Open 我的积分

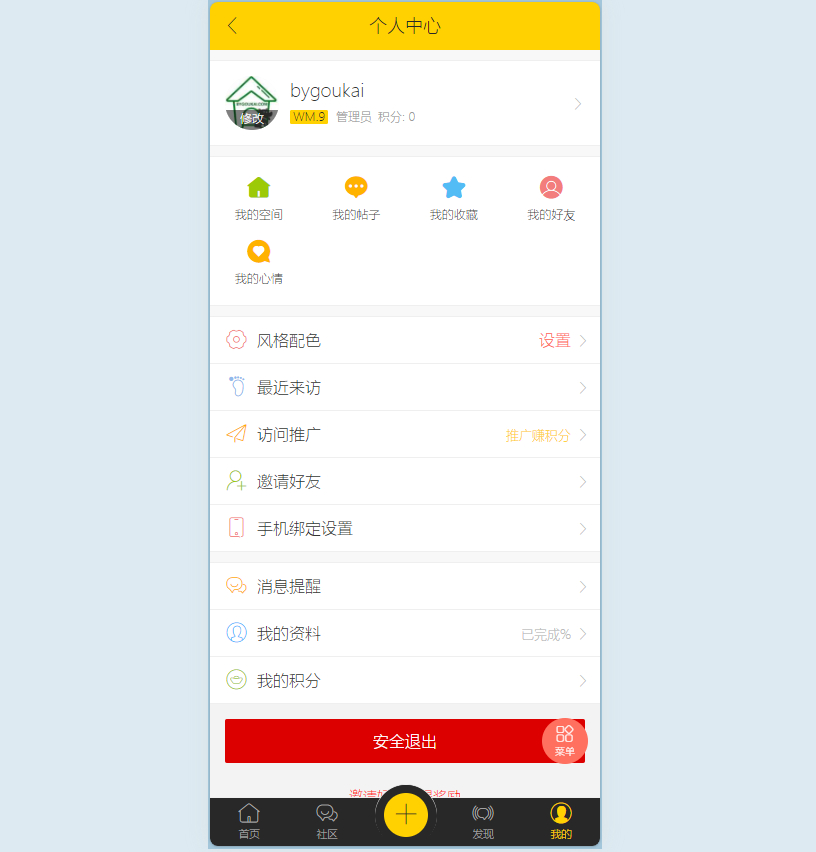[404, 681]
